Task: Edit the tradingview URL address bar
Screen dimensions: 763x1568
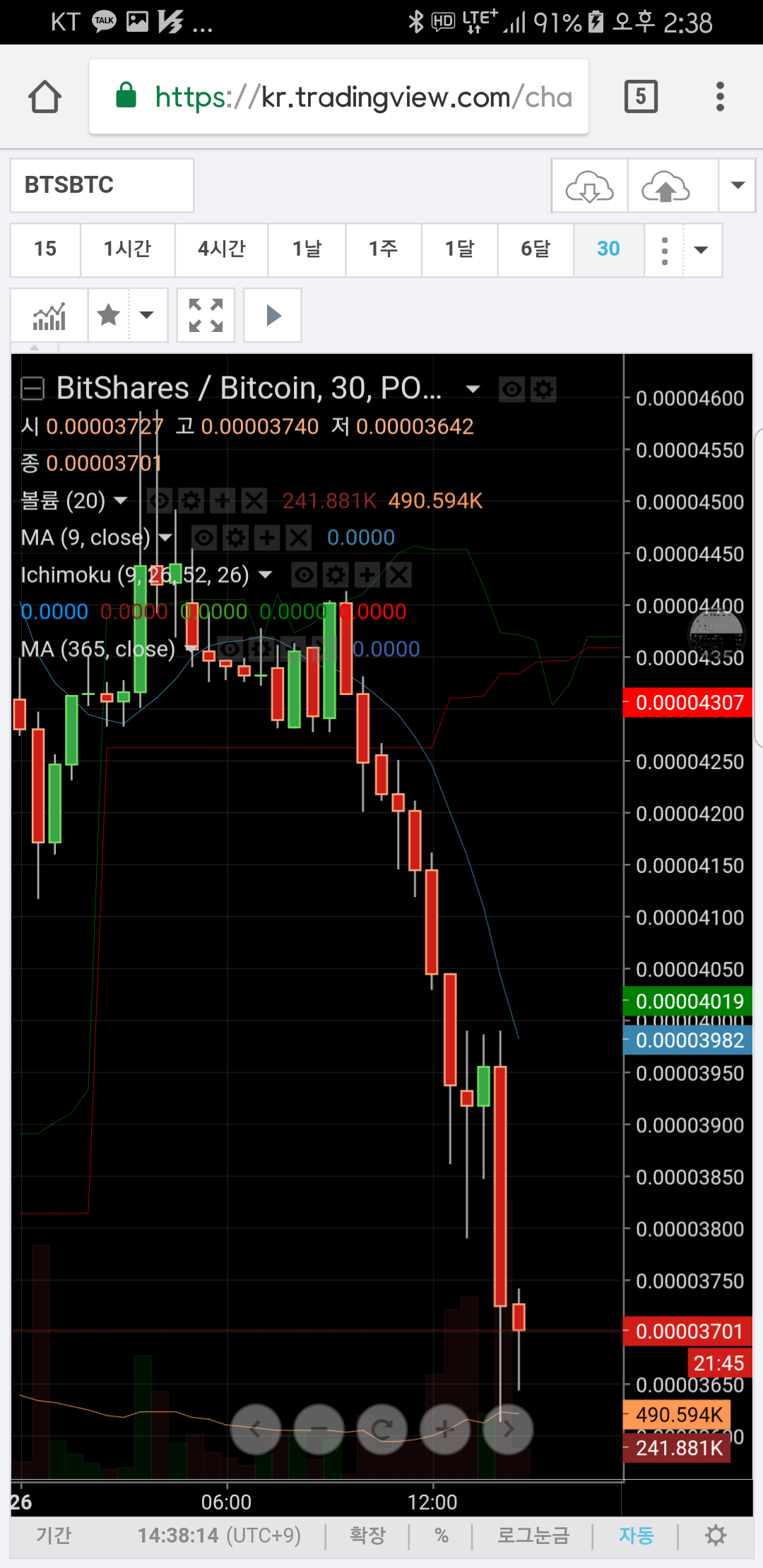Action: [x=339, y=97]
